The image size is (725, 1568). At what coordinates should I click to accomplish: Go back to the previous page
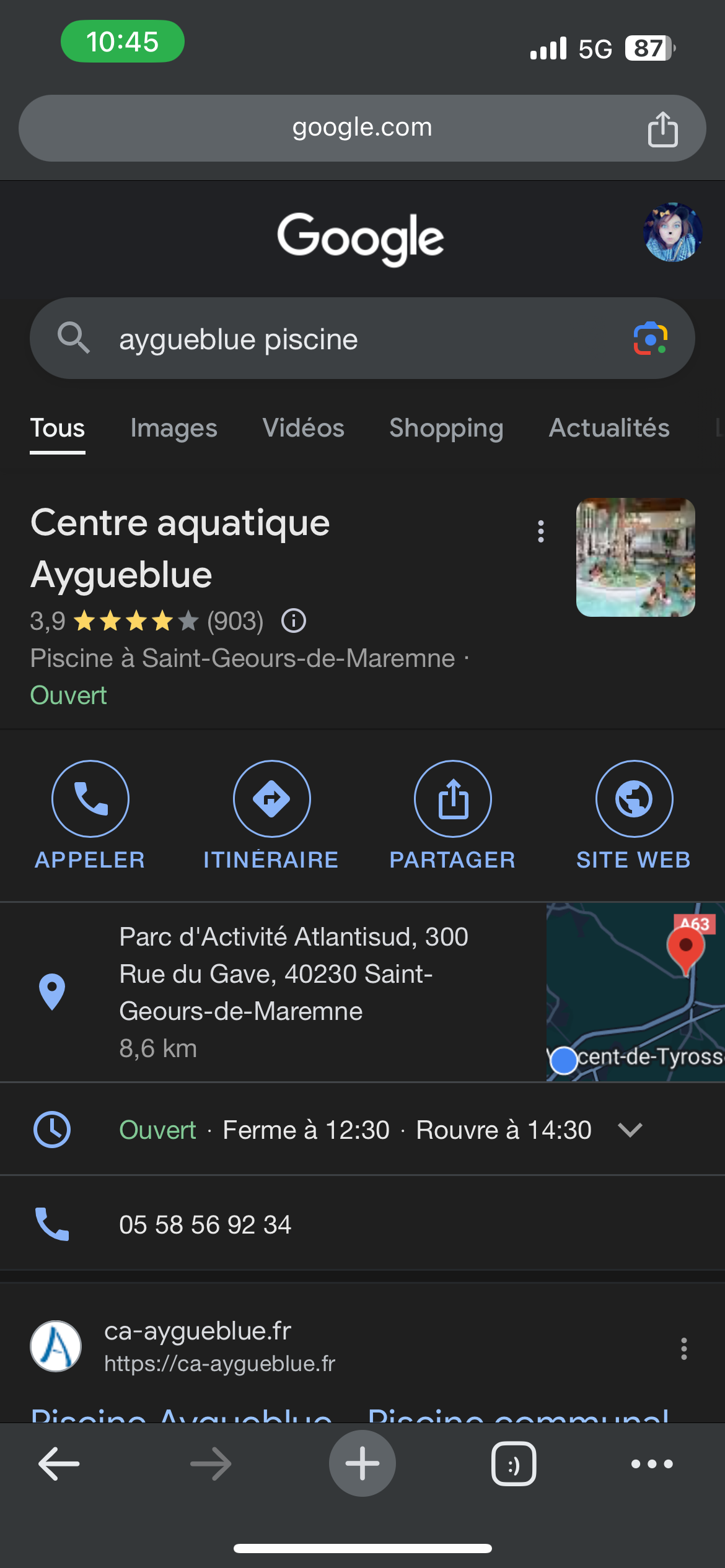[59, 1464]
